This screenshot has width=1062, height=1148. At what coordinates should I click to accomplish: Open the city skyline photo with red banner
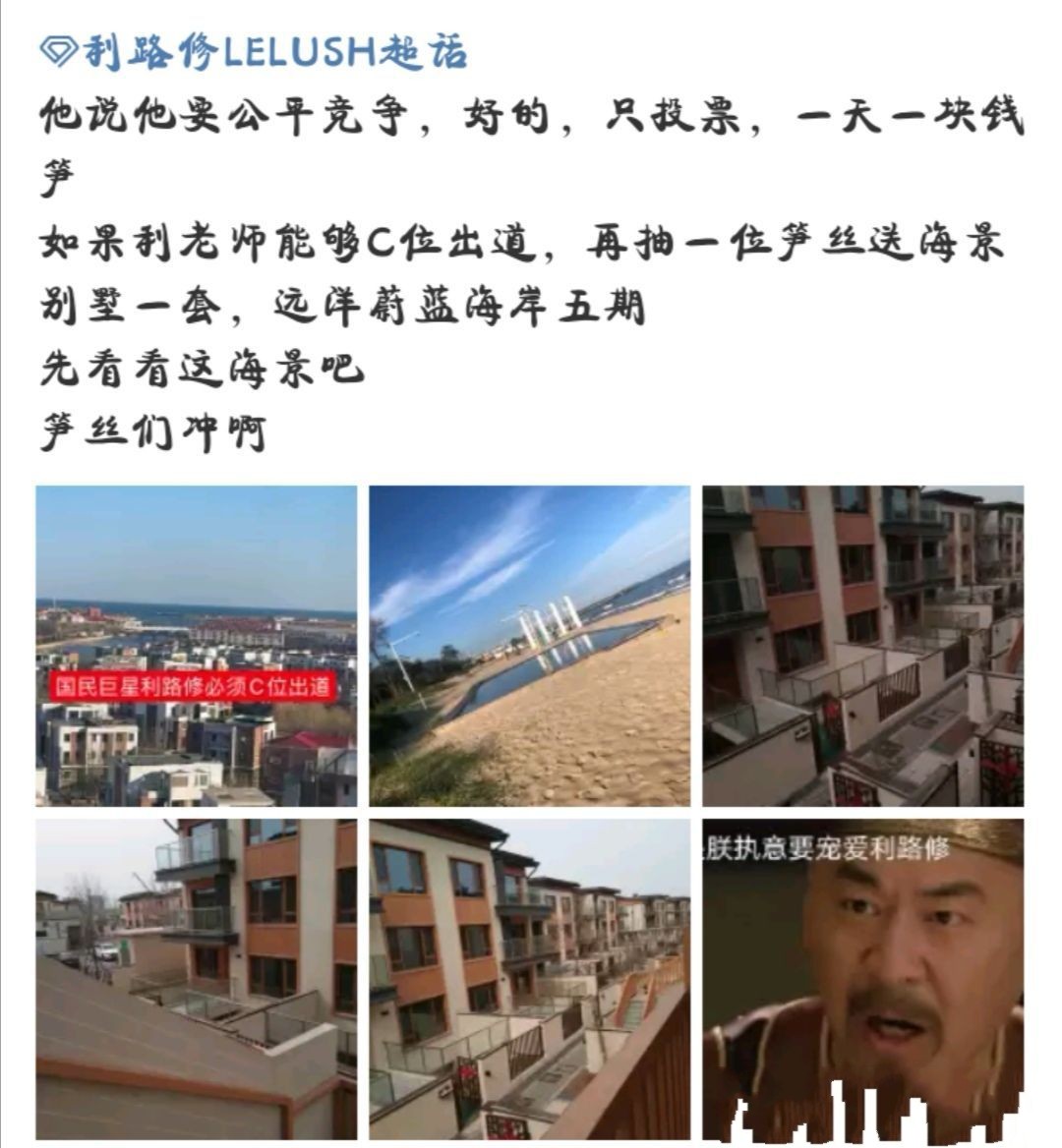(197, 646)
